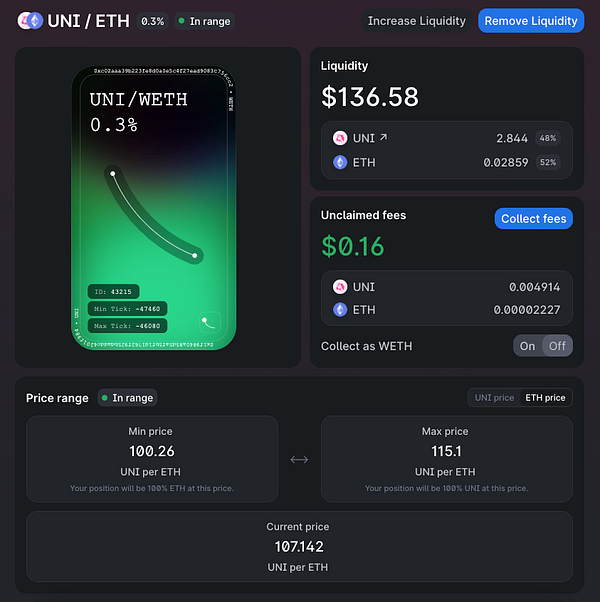
Task: Turn on Collect as WETH
Action: (527, 346)
